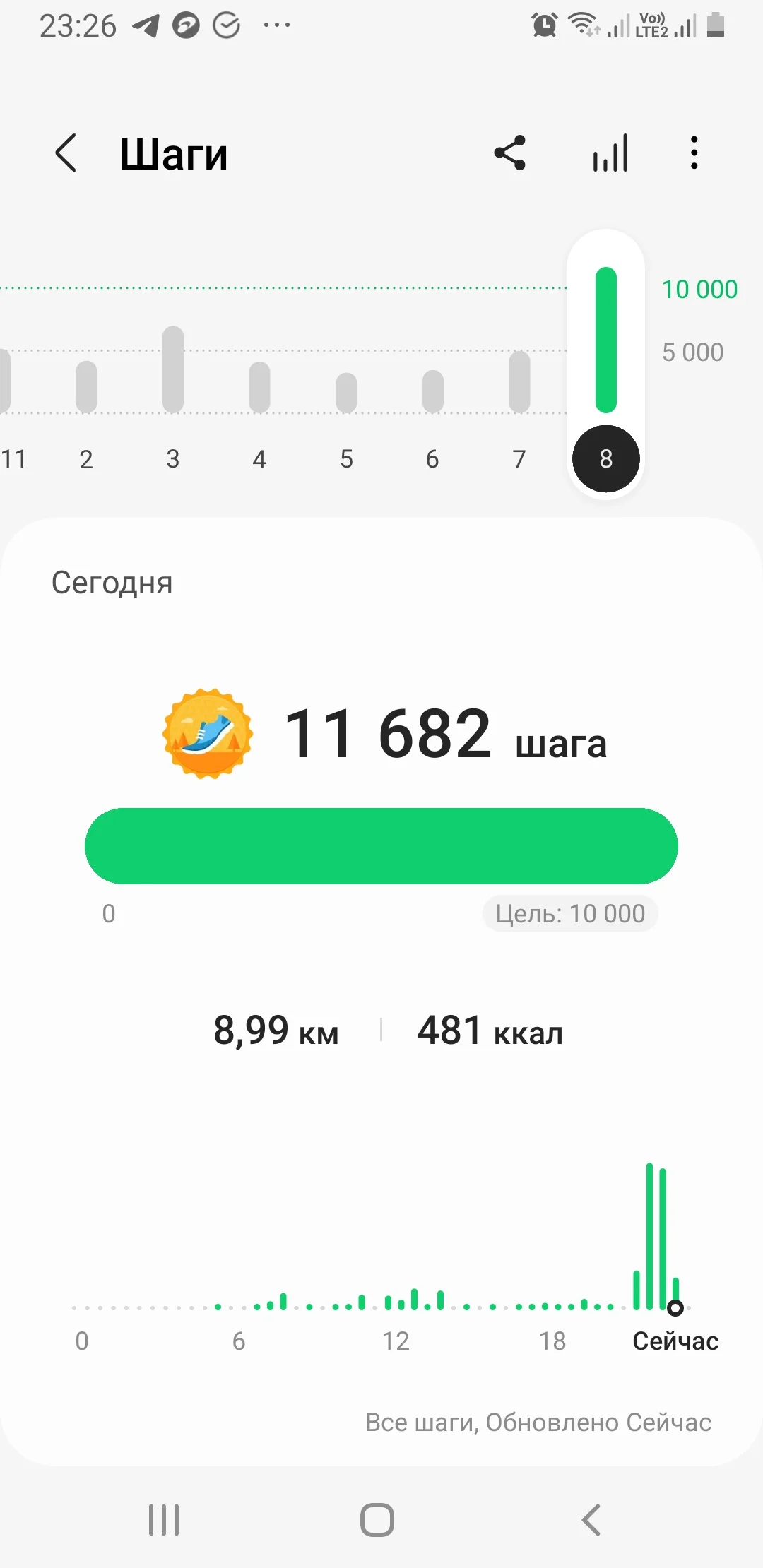The image size is (763, 1568).
Task: Go back from the Шаги screen
Action: click(x=66, y=153)
